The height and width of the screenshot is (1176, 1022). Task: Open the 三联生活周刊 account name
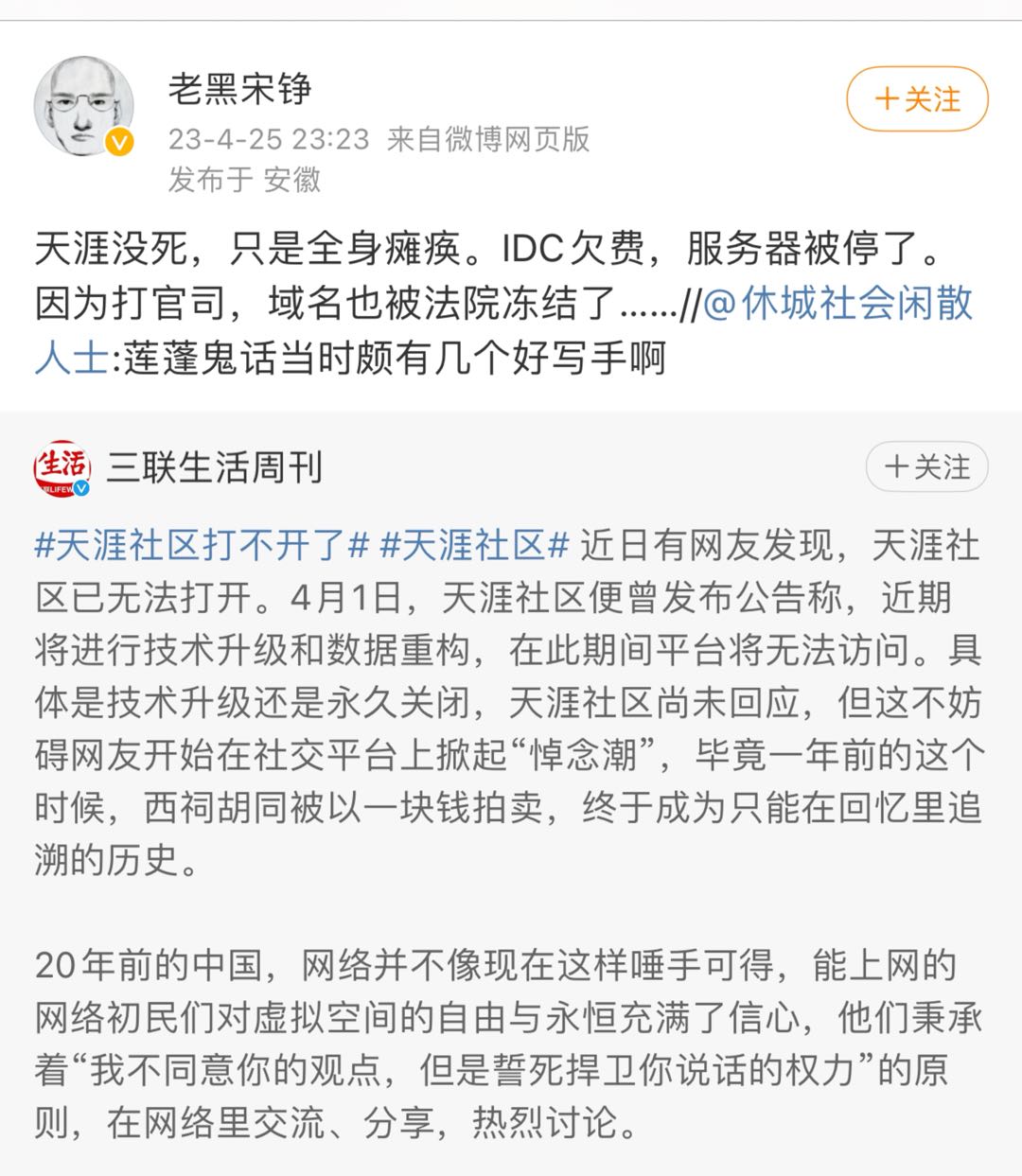(215, 467)
